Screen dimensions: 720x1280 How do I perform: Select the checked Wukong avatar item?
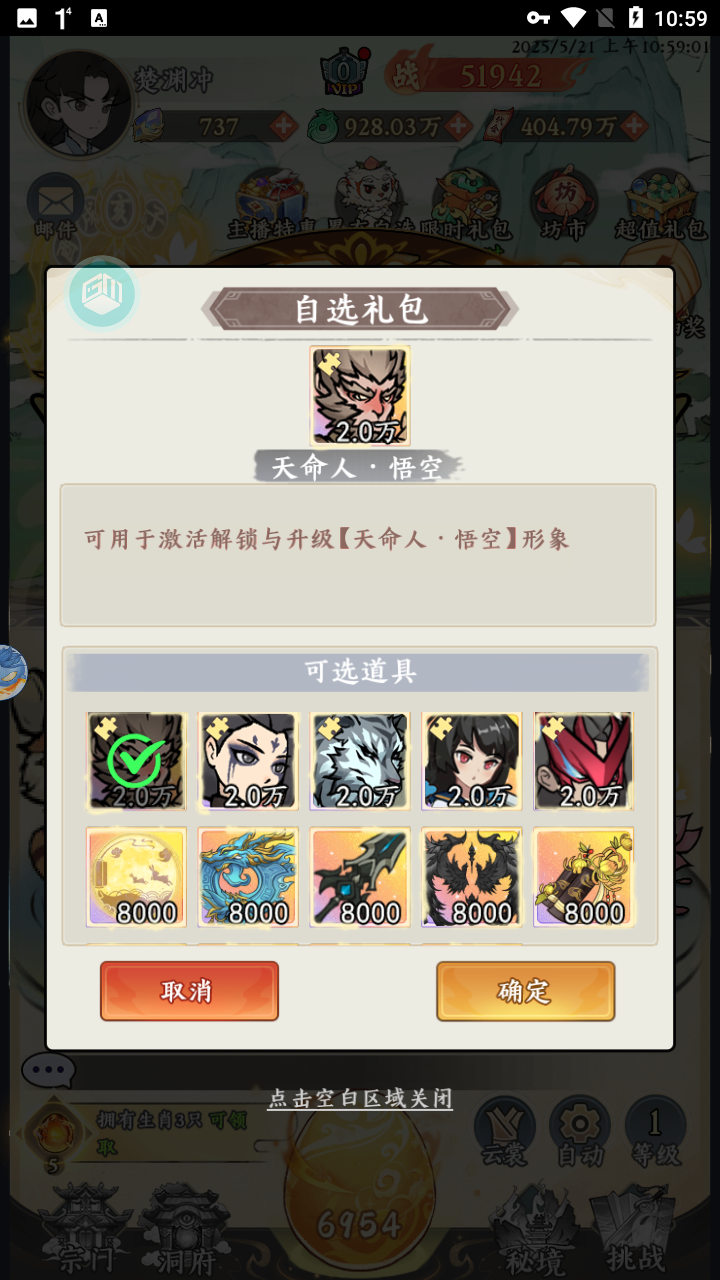point(136,761)
